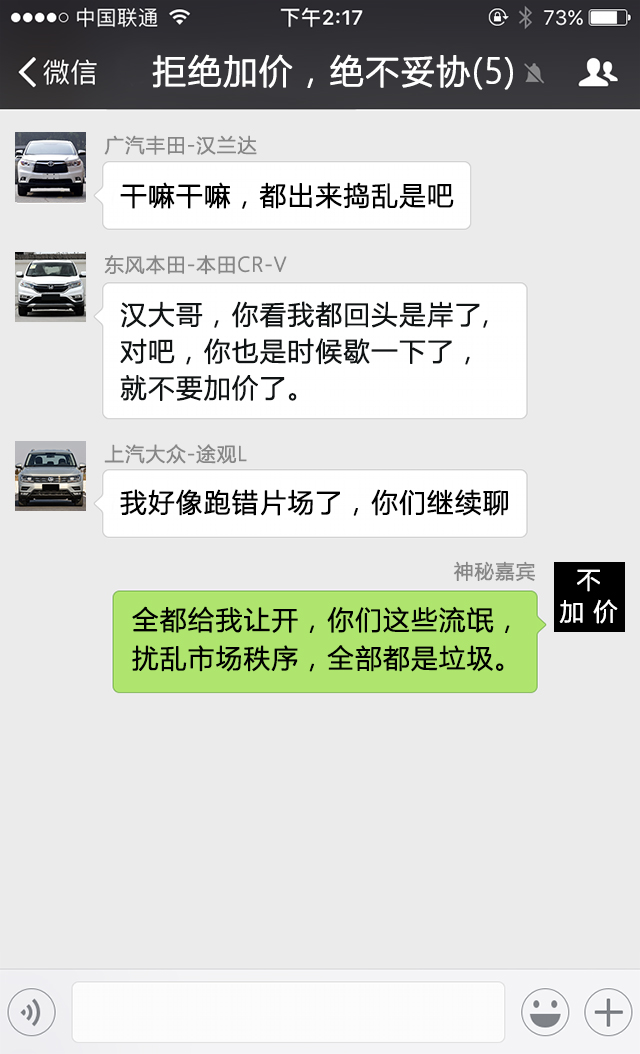
Task: View 广汽丰田-汉兰达's profile avatar
Action: tap(50, 167)
